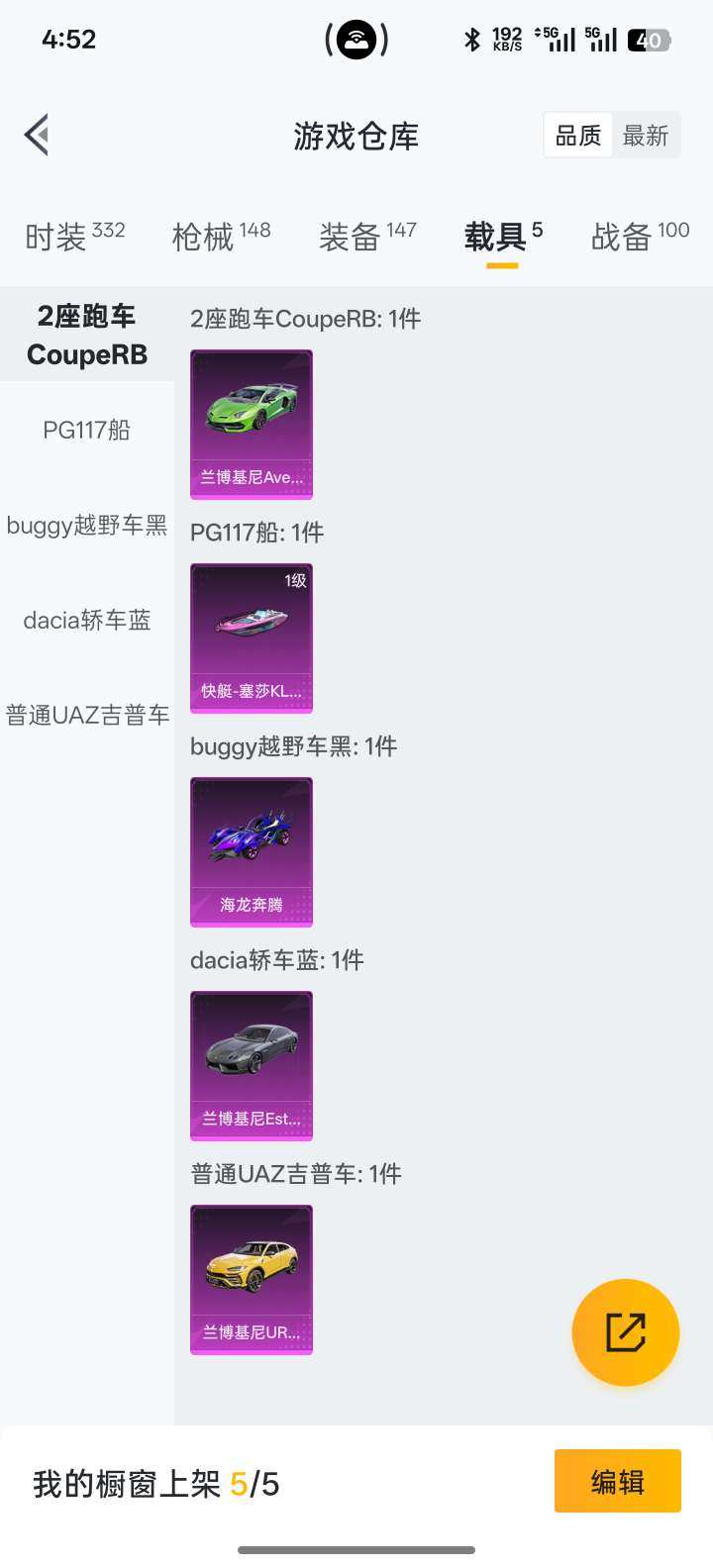Open the 海龙奔腾 buggy thumbnail

click(251, 851)
